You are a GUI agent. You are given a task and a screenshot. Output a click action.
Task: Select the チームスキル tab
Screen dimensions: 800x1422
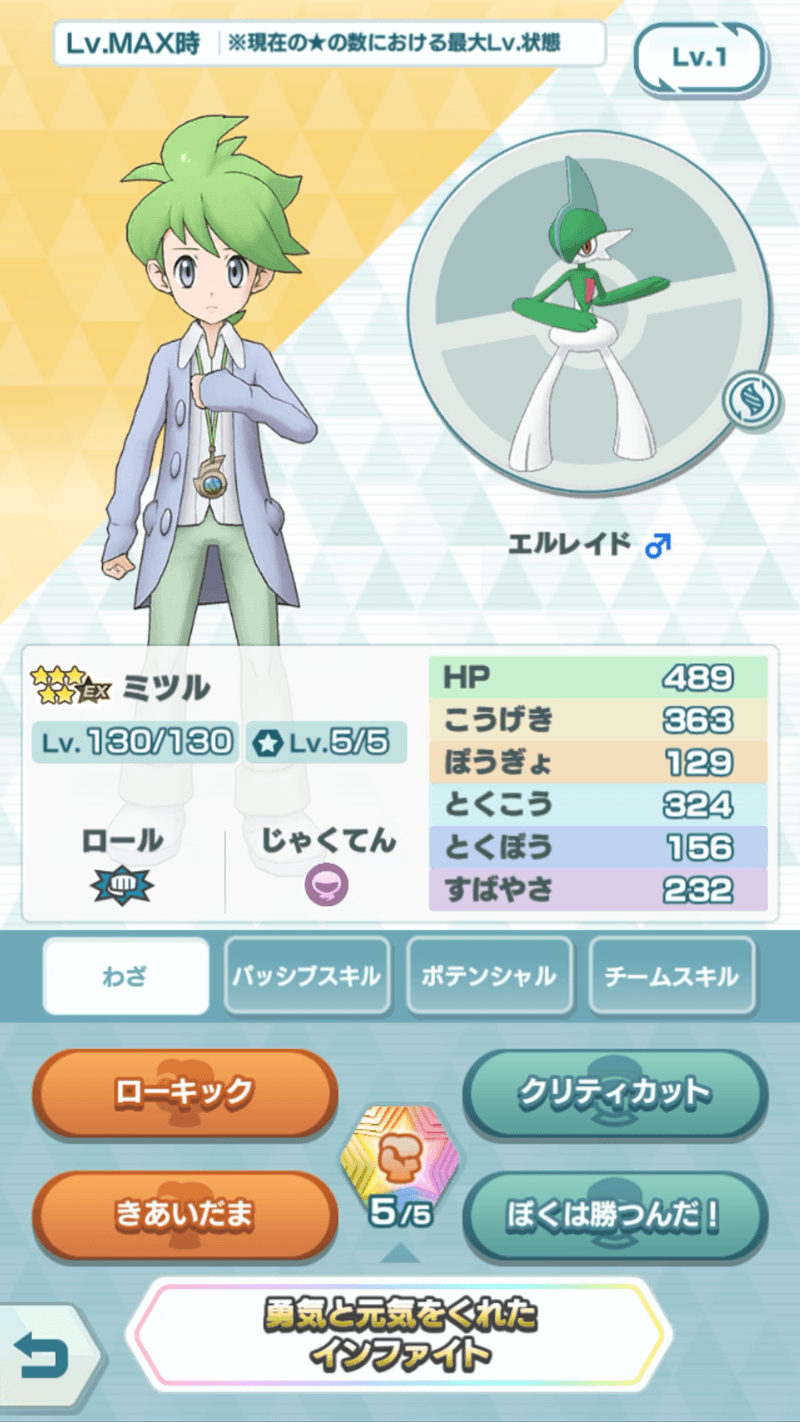[x=671, y=976]
